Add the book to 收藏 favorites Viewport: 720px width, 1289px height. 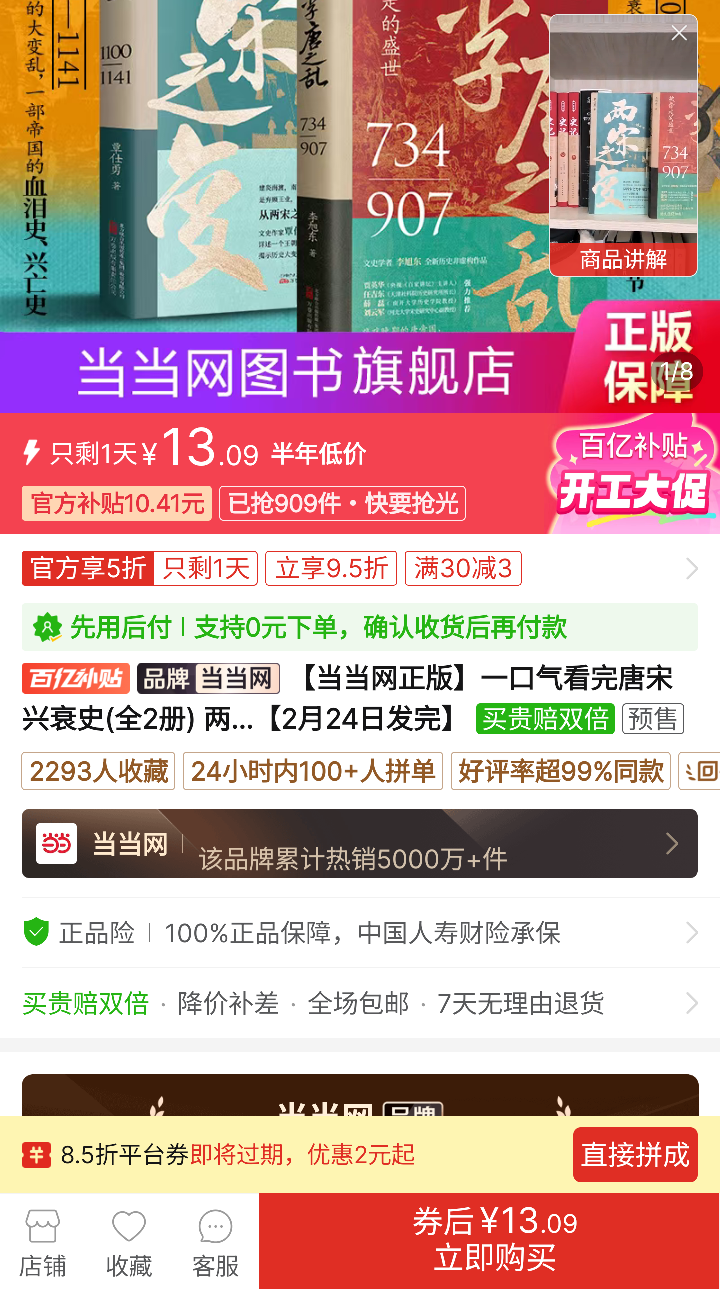[x=129, y=1243]
